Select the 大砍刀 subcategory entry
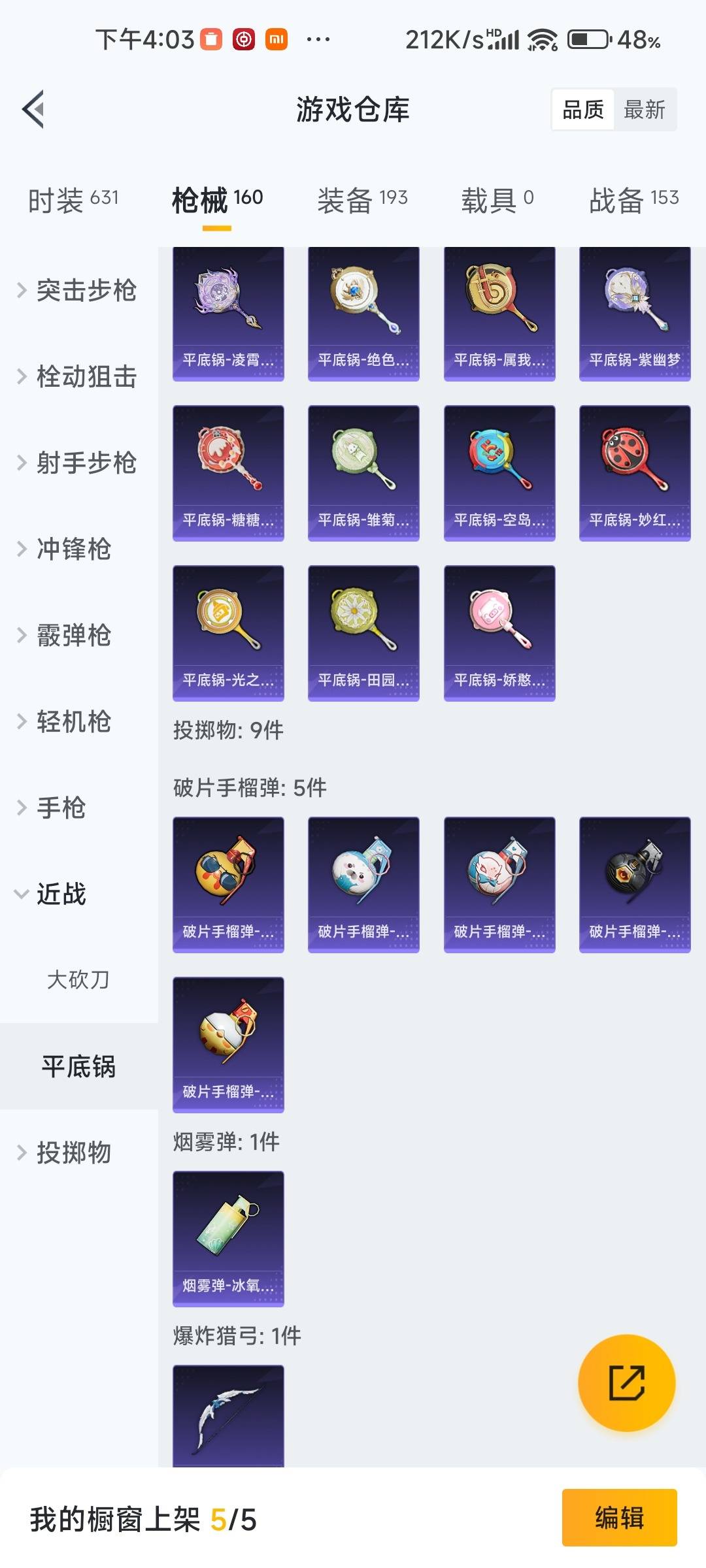The image size is (706, 1568). coord(78,980)
